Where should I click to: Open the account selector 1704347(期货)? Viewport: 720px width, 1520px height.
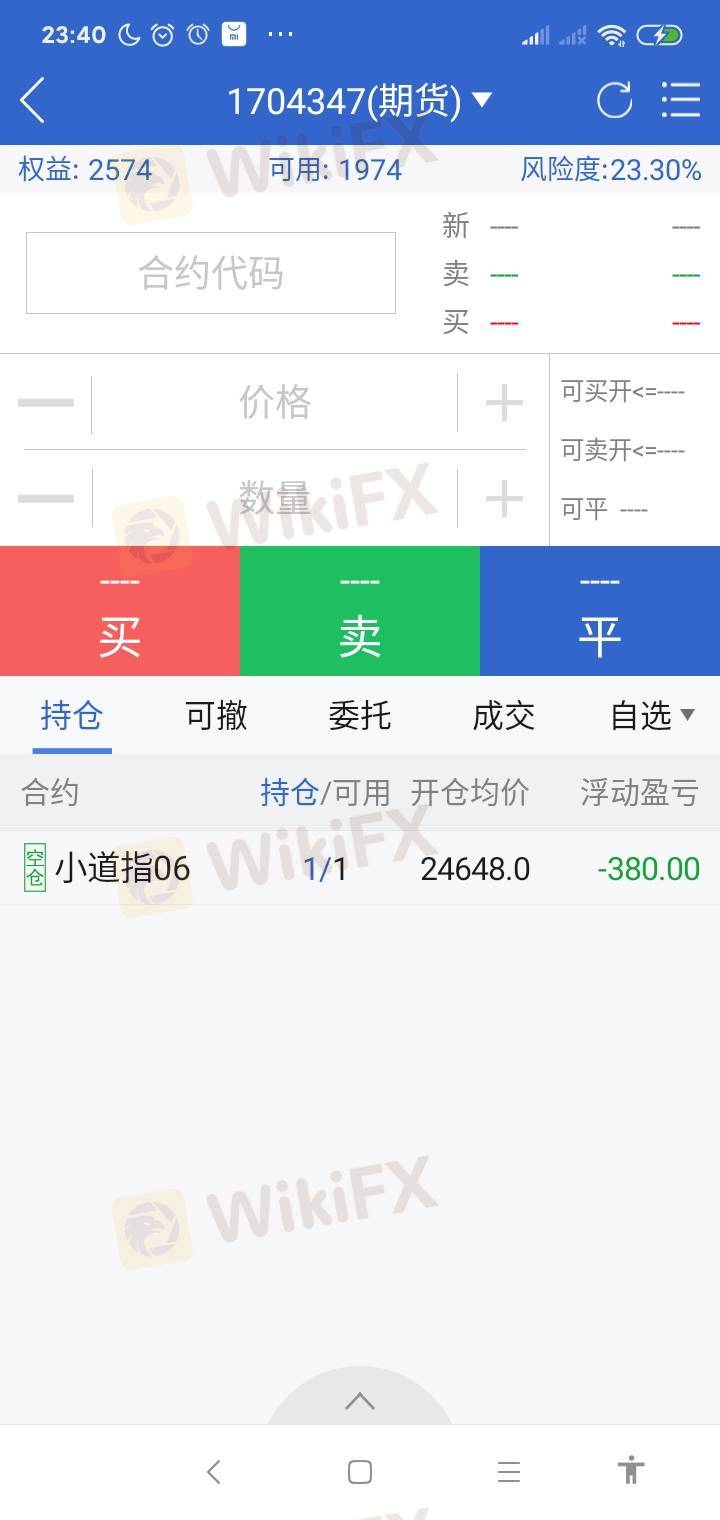tap(359, 101)
